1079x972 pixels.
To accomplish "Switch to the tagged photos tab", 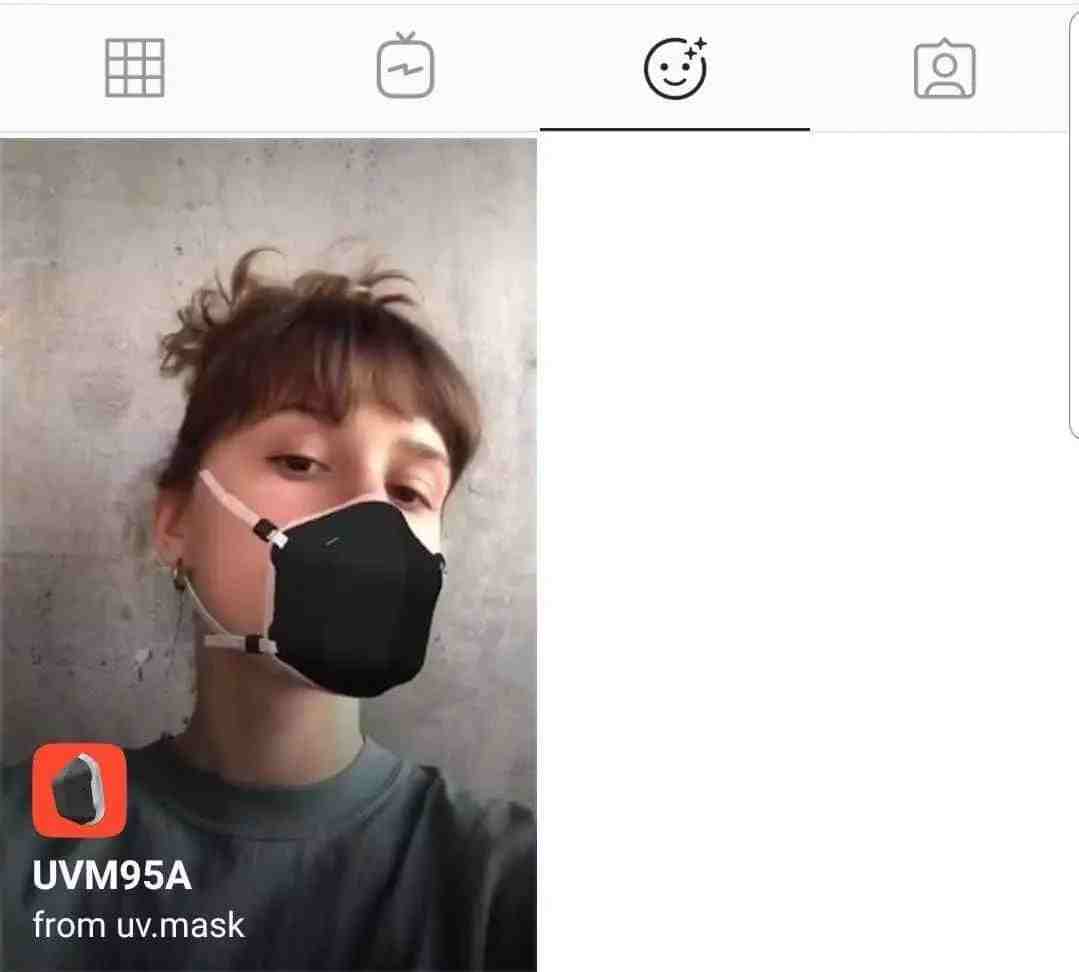I will pyautogui.click(x=944, y=68).
